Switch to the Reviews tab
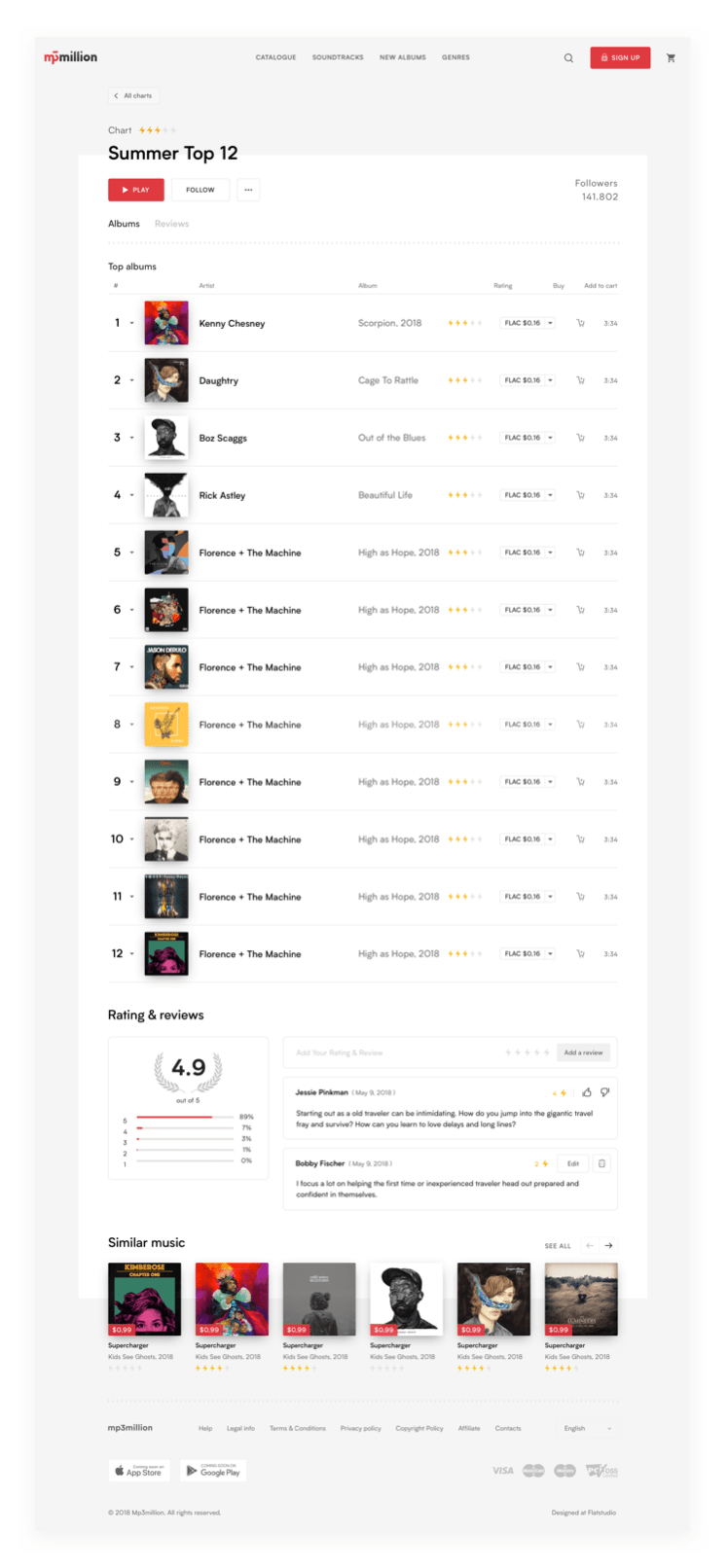Screen dimensions: 728x1568 pyautogui.click(x=171, y=224)
